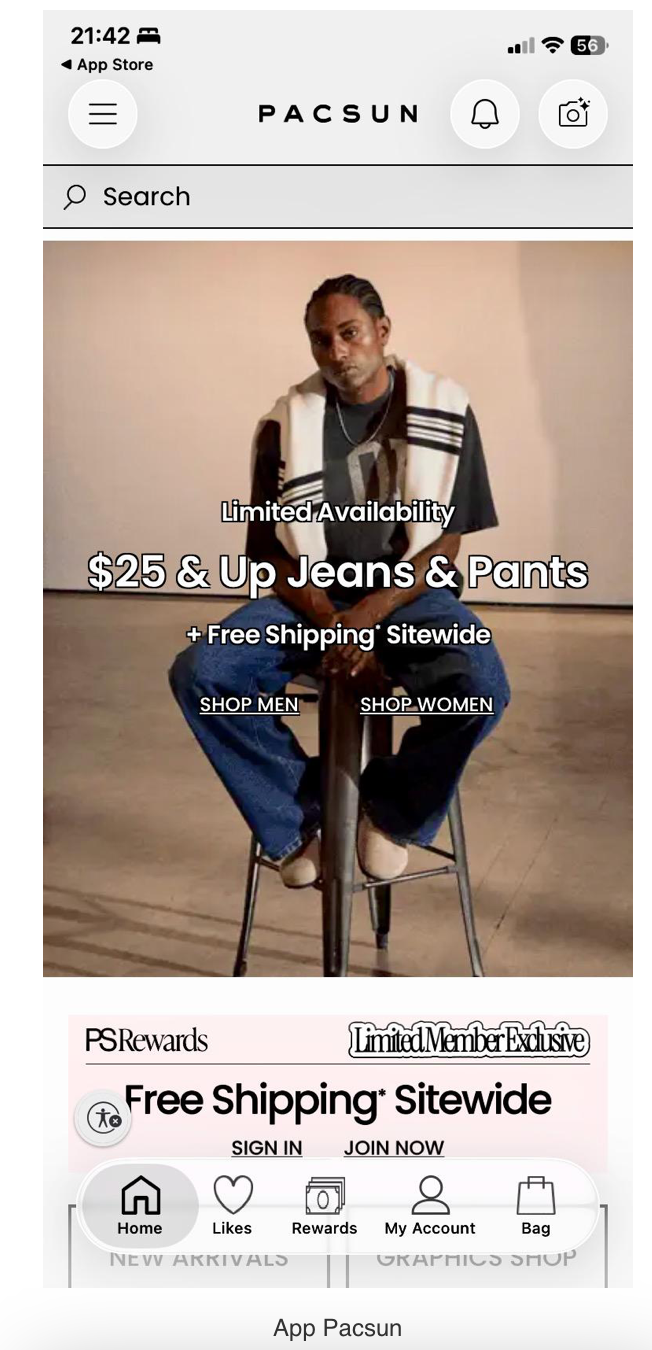Open the Rewards tab

(x=324, y=1206)
